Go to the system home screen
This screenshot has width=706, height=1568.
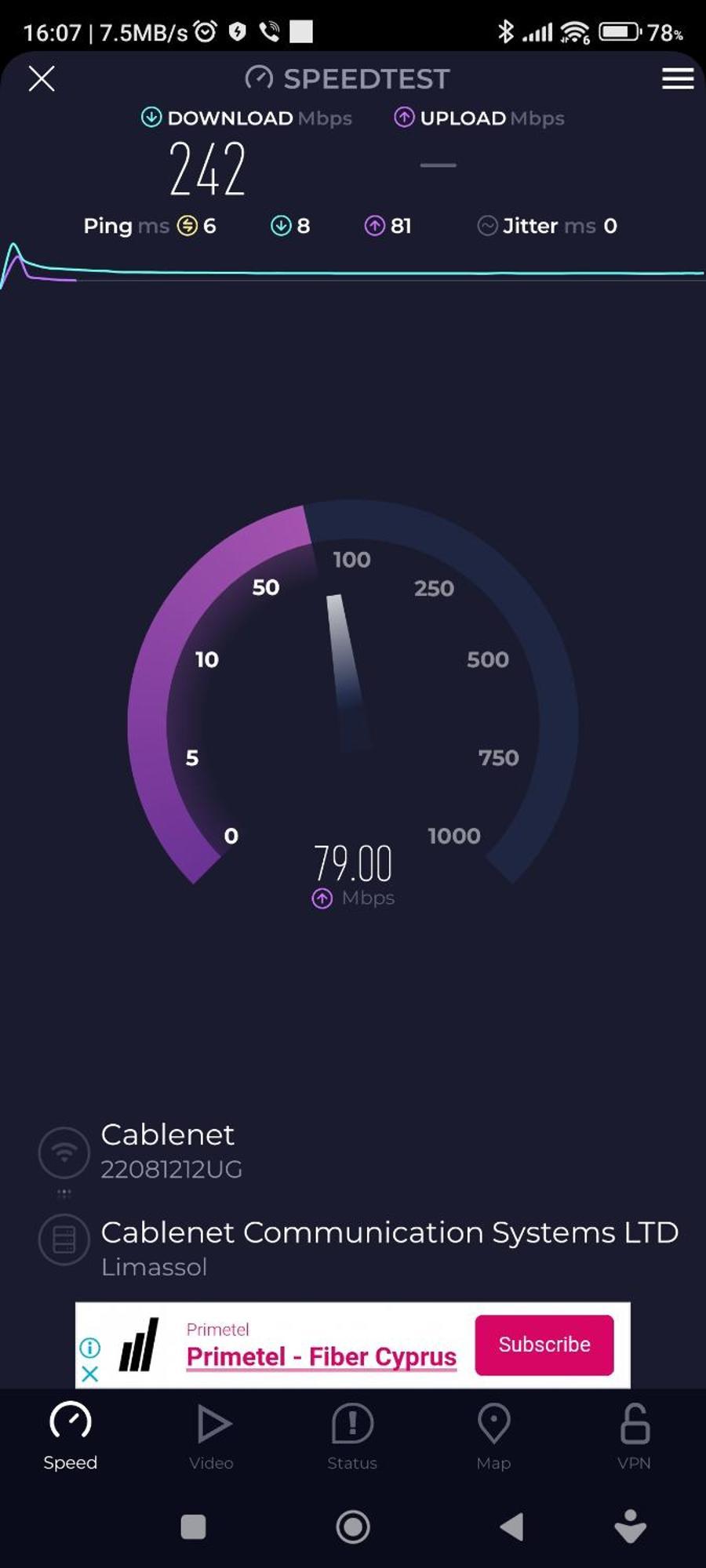(353, 1526)
